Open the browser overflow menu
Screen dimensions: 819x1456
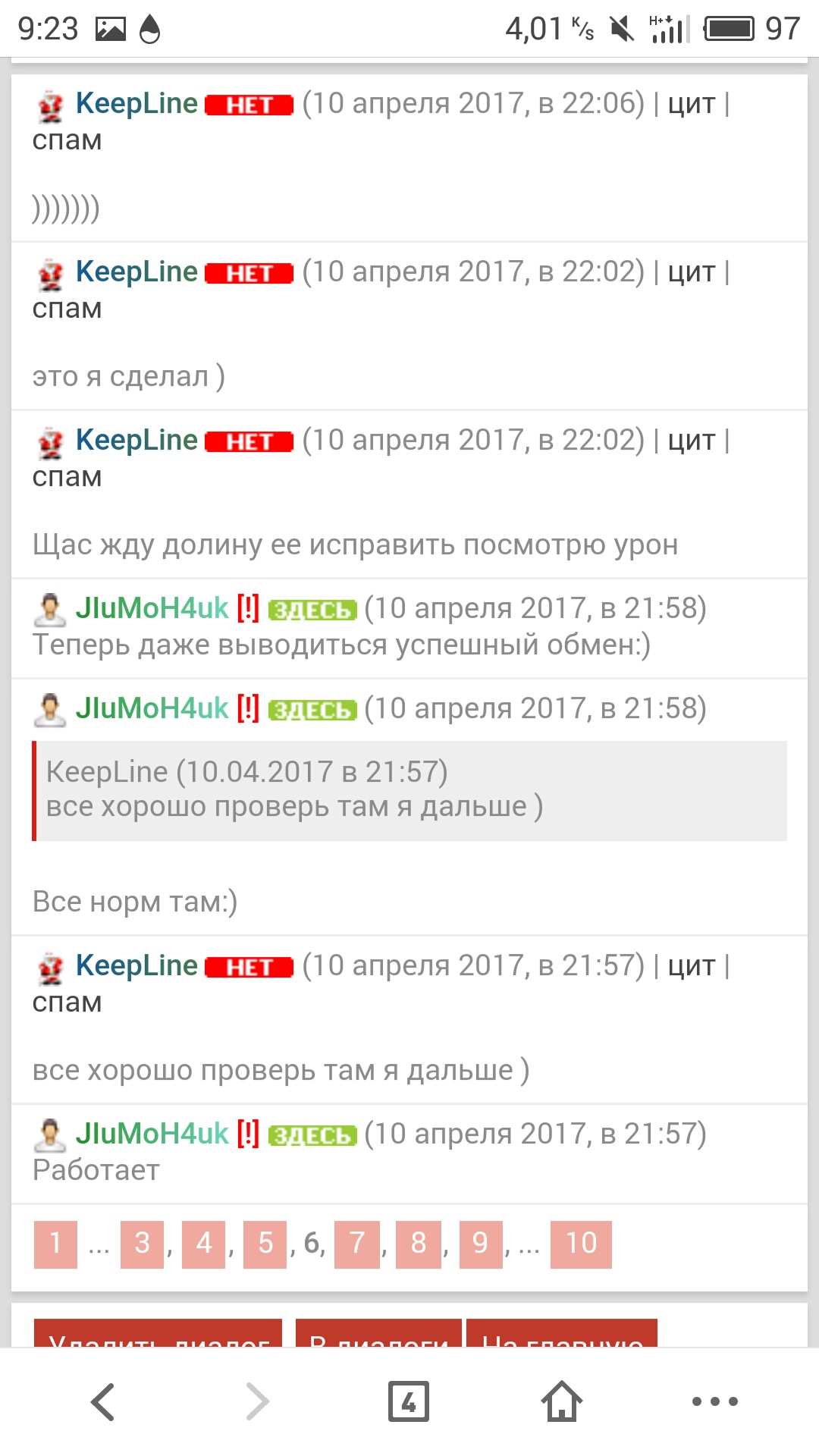coord(714,1401)
